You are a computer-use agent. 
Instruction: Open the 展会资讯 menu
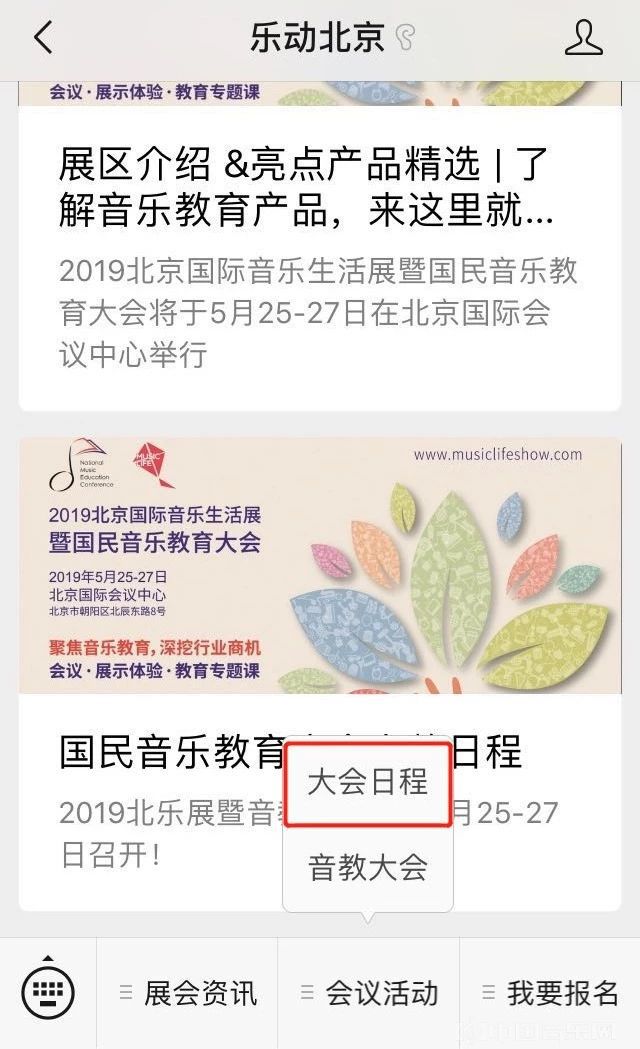[188, 993]
